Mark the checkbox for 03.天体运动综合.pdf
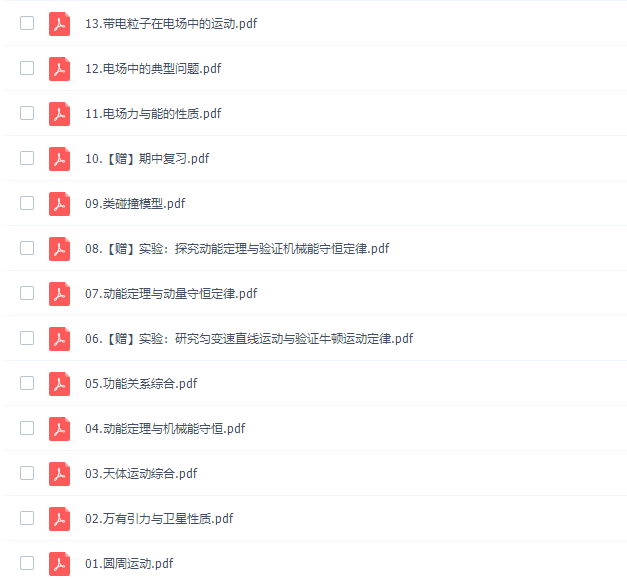Viewport: 627px width, 580px height. [x=27, y=473]
